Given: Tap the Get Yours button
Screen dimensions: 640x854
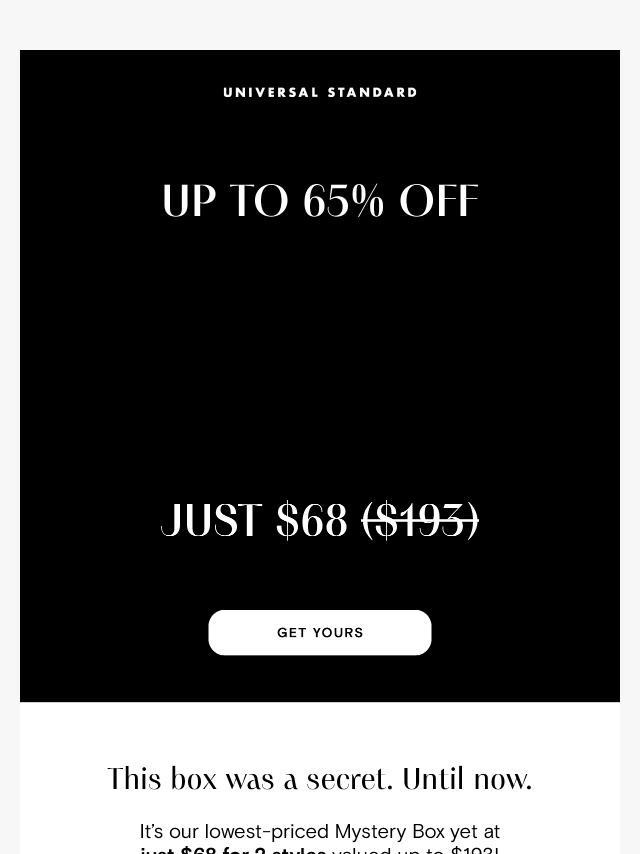Looking at the screenshot, I should pos(320,633).
